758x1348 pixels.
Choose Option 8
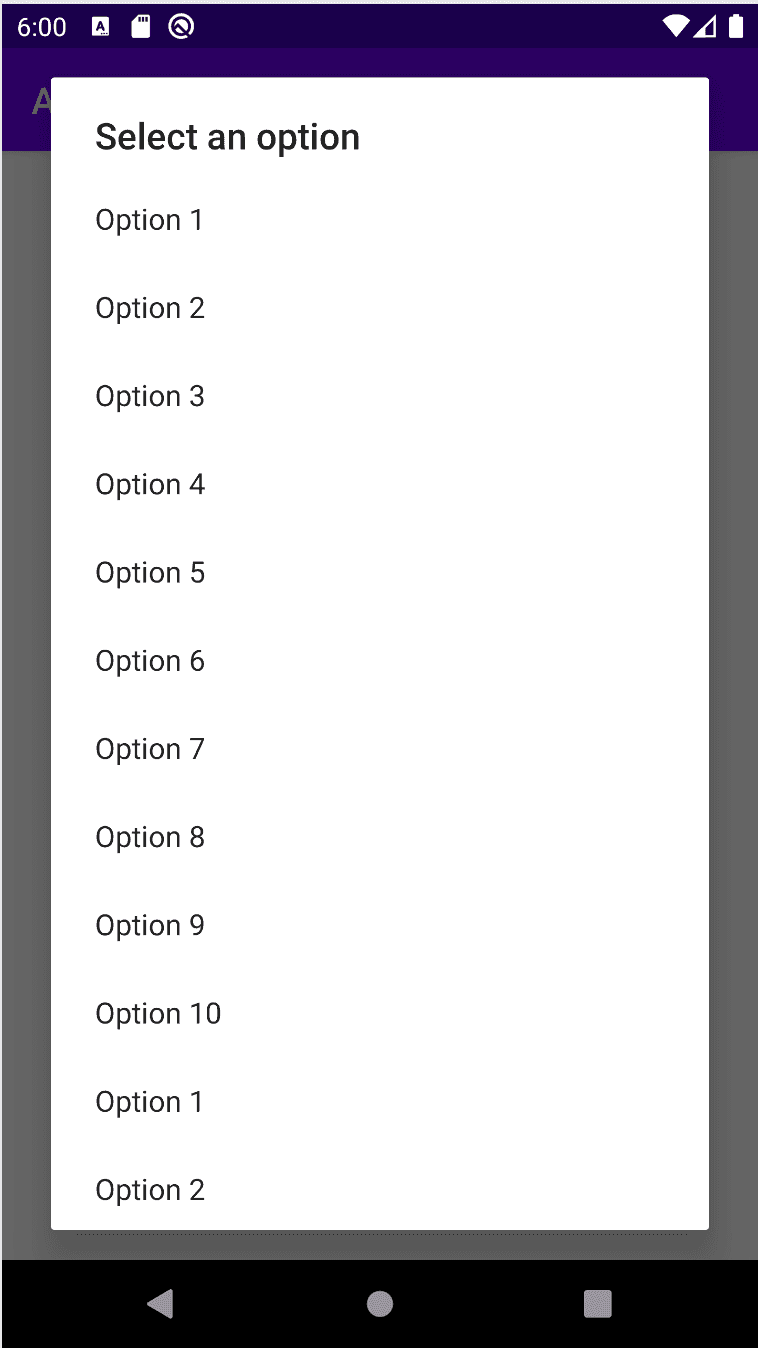click(x=380, y=837)
